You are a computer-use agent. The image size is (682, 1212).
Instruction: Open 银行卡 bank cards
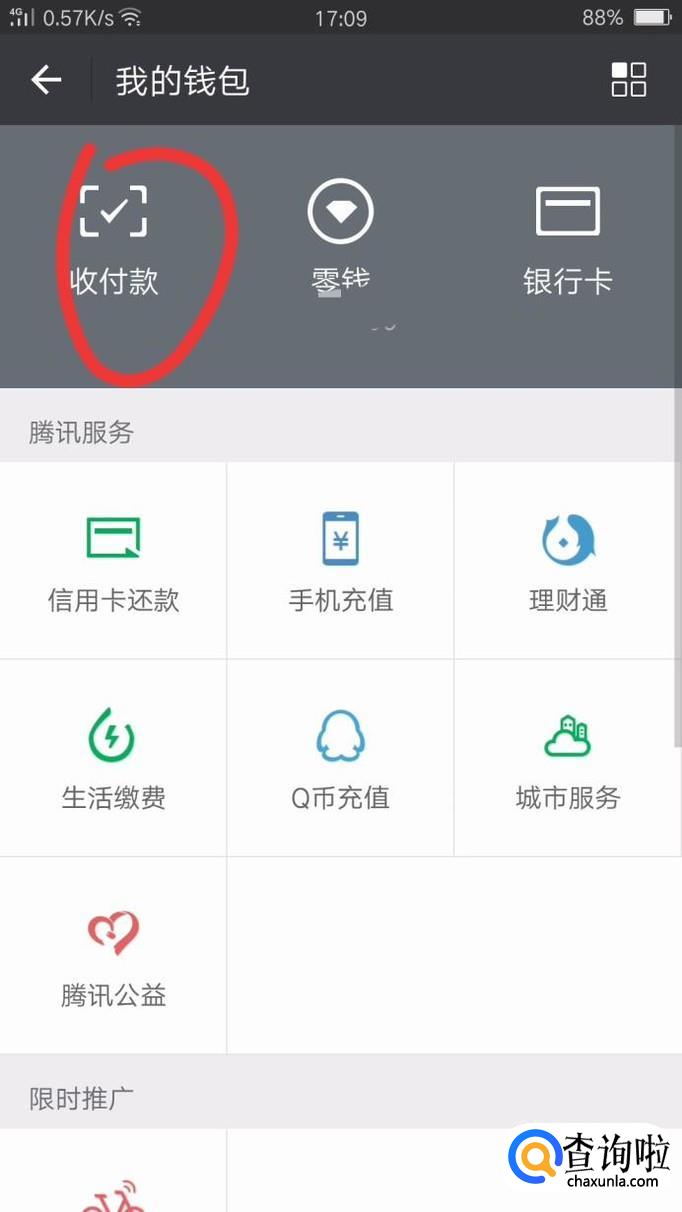[x=567, y=240]
